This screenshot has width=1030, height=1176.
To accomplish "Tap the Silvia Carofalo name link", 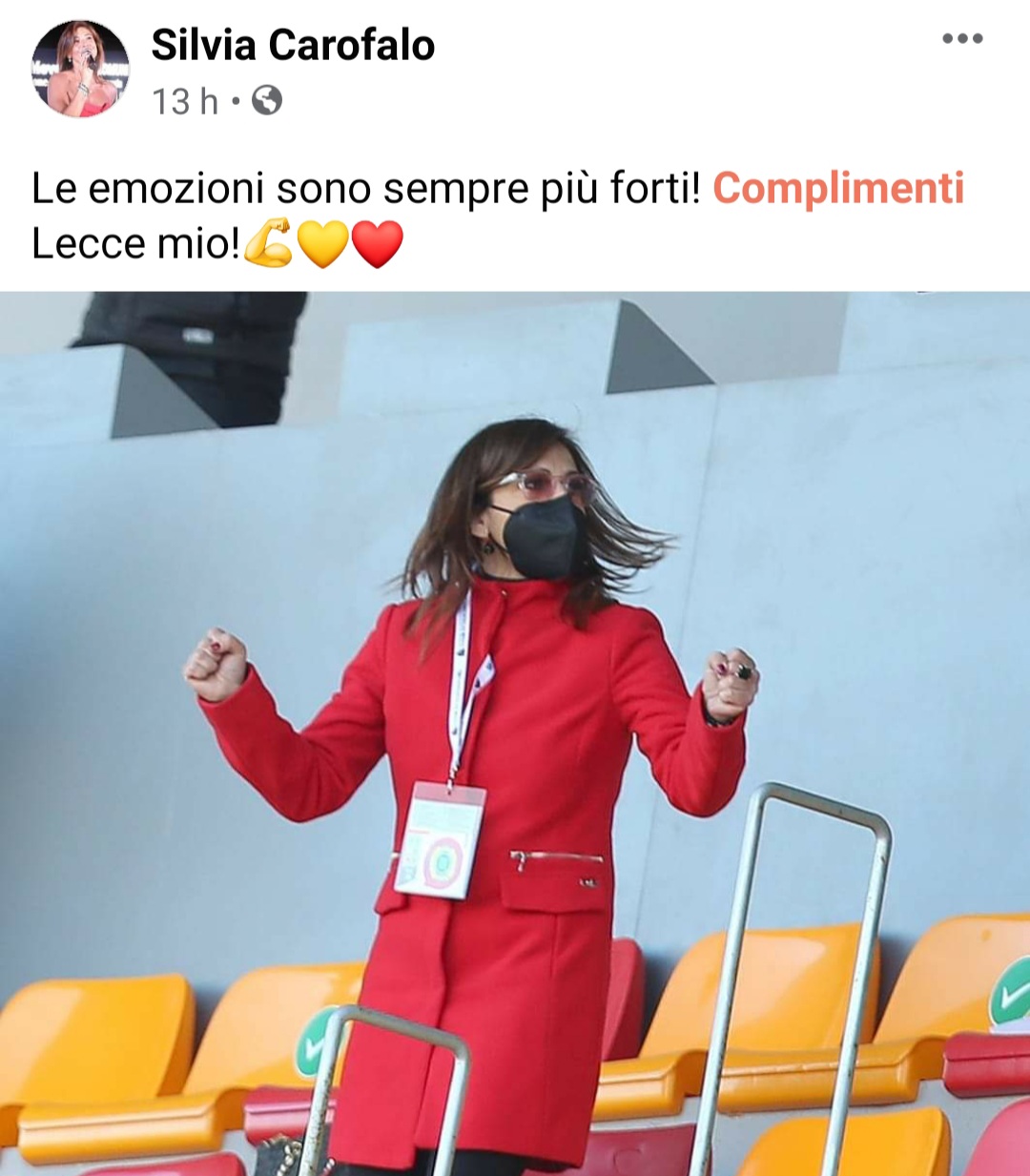I will (x=293, y=45).
